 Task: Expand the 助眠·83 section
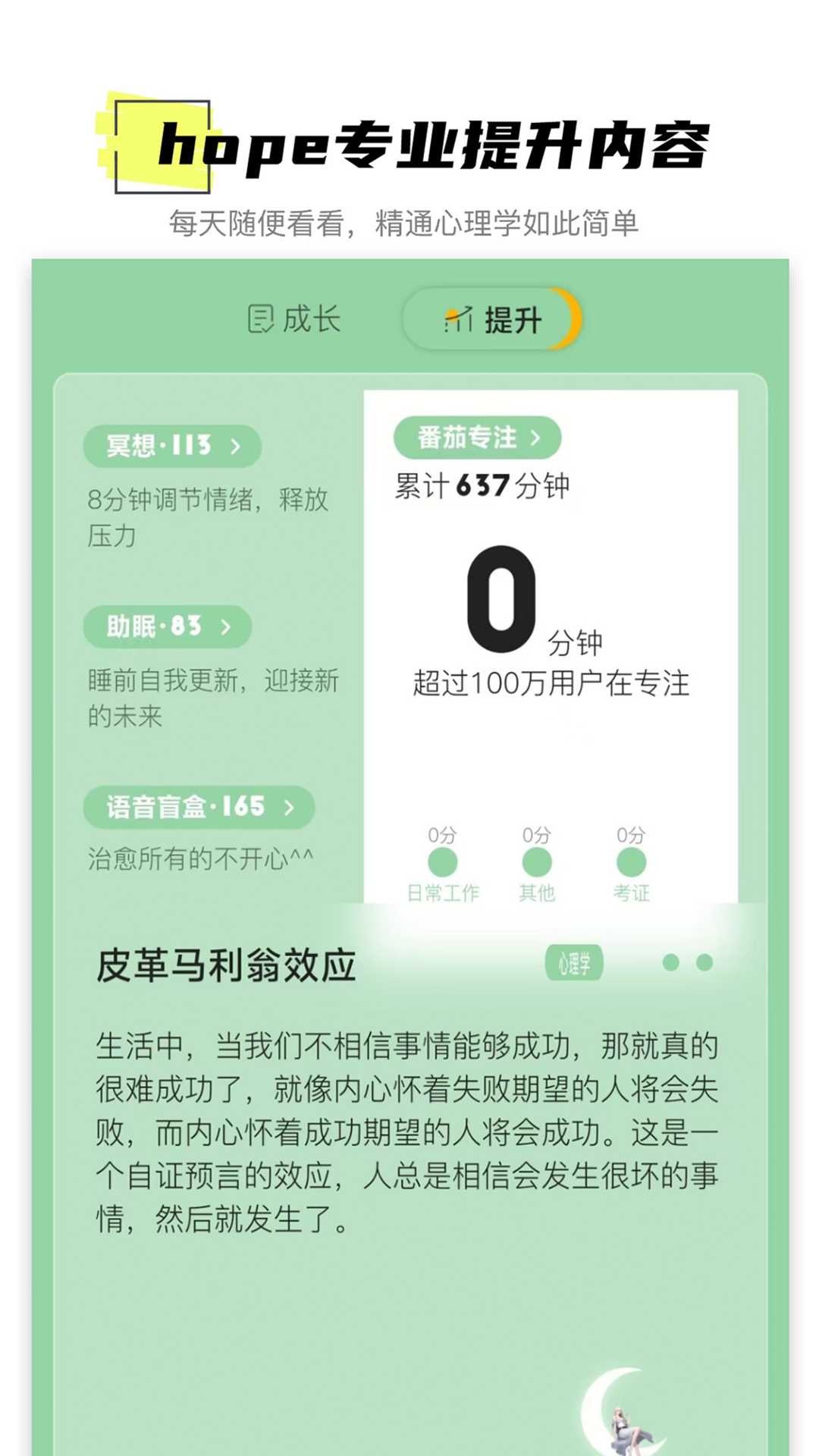[x=167, y=626]
